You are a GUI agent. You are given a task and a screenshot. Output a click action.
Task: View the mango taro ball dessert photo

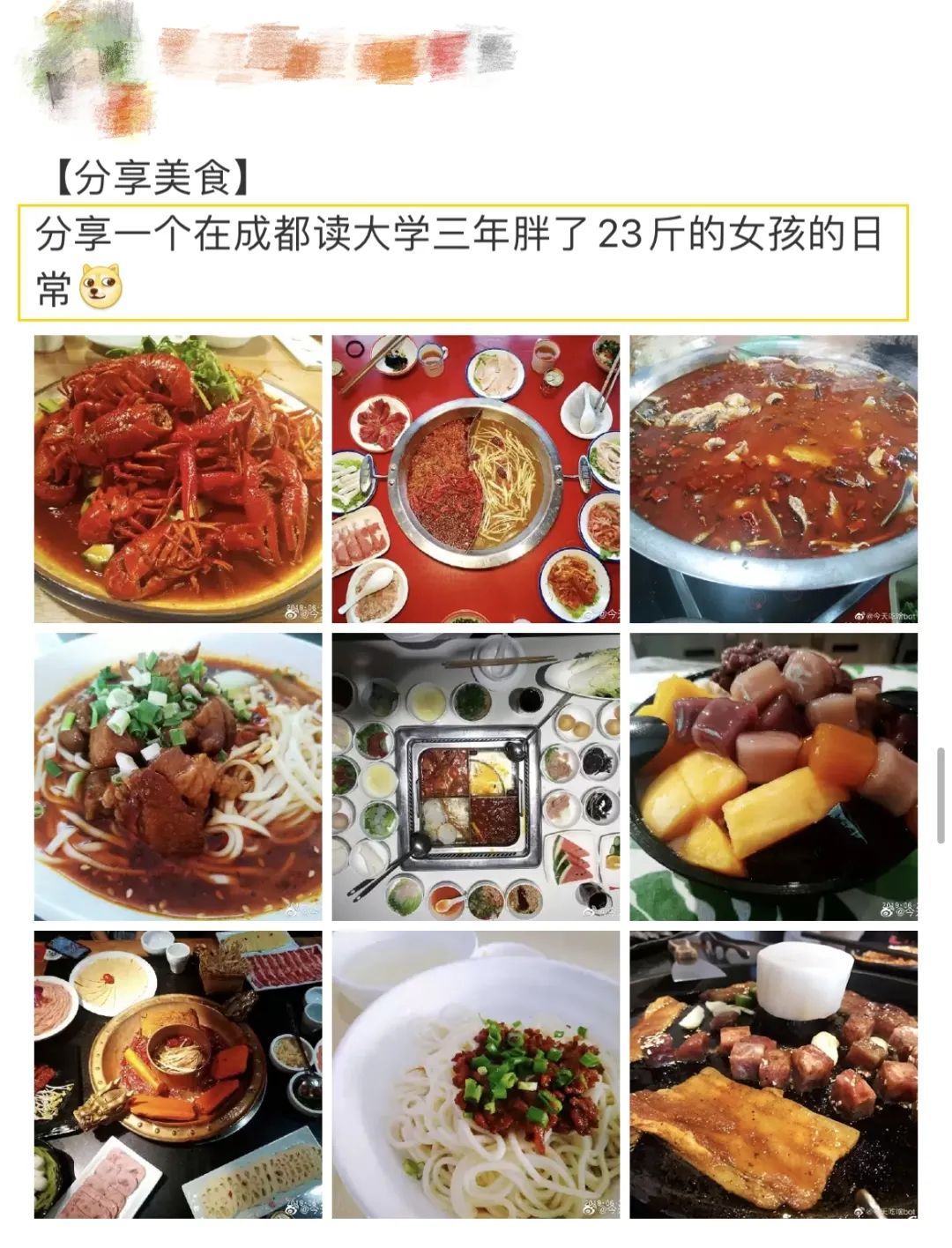click(x=773, y=776)
